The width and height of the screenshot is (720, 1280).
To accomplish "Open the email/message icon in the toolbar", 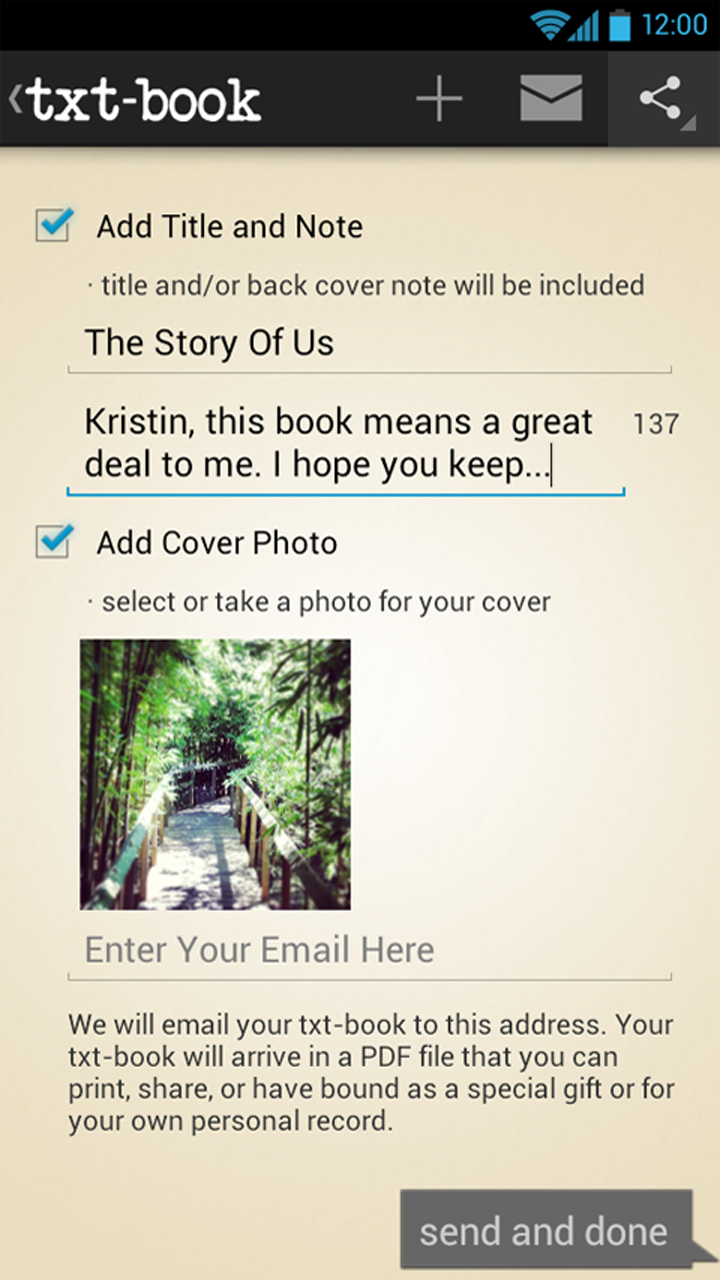I will pos(551,98).
